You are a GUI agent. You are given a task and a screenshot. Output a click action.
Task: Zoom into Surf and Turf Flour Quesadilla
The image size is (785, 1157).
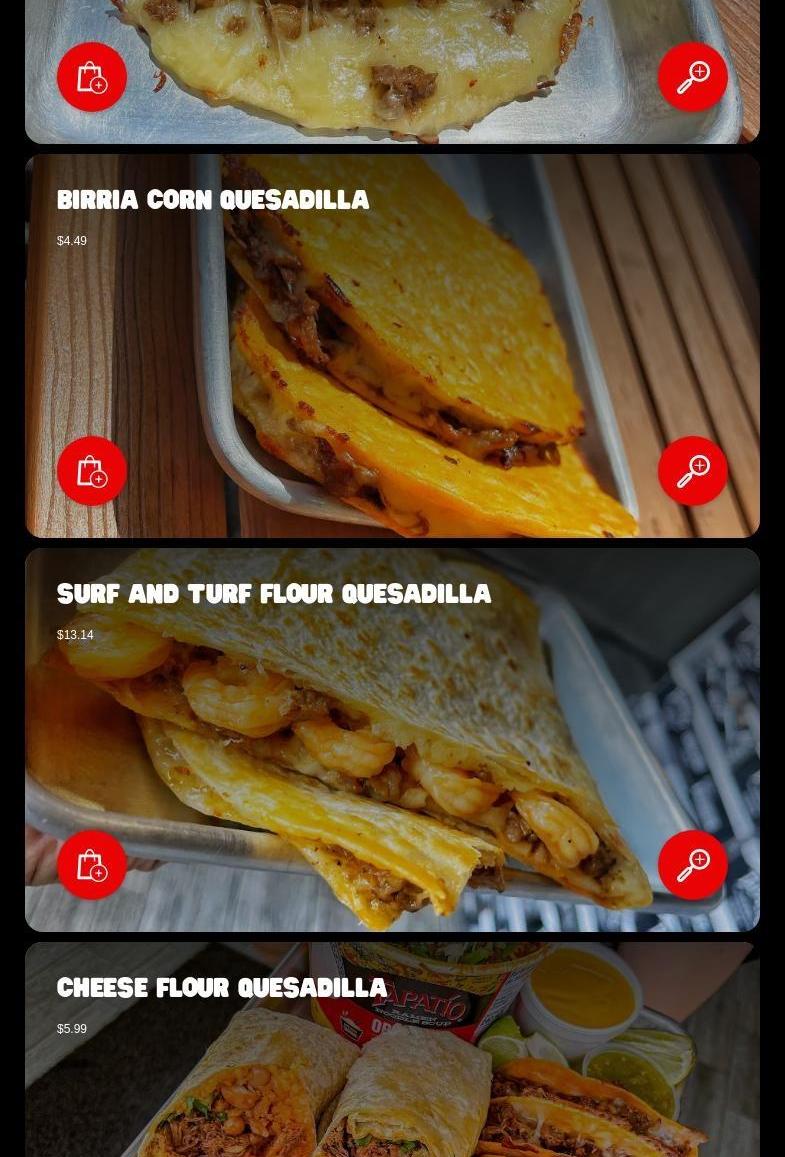pos(692,865)
